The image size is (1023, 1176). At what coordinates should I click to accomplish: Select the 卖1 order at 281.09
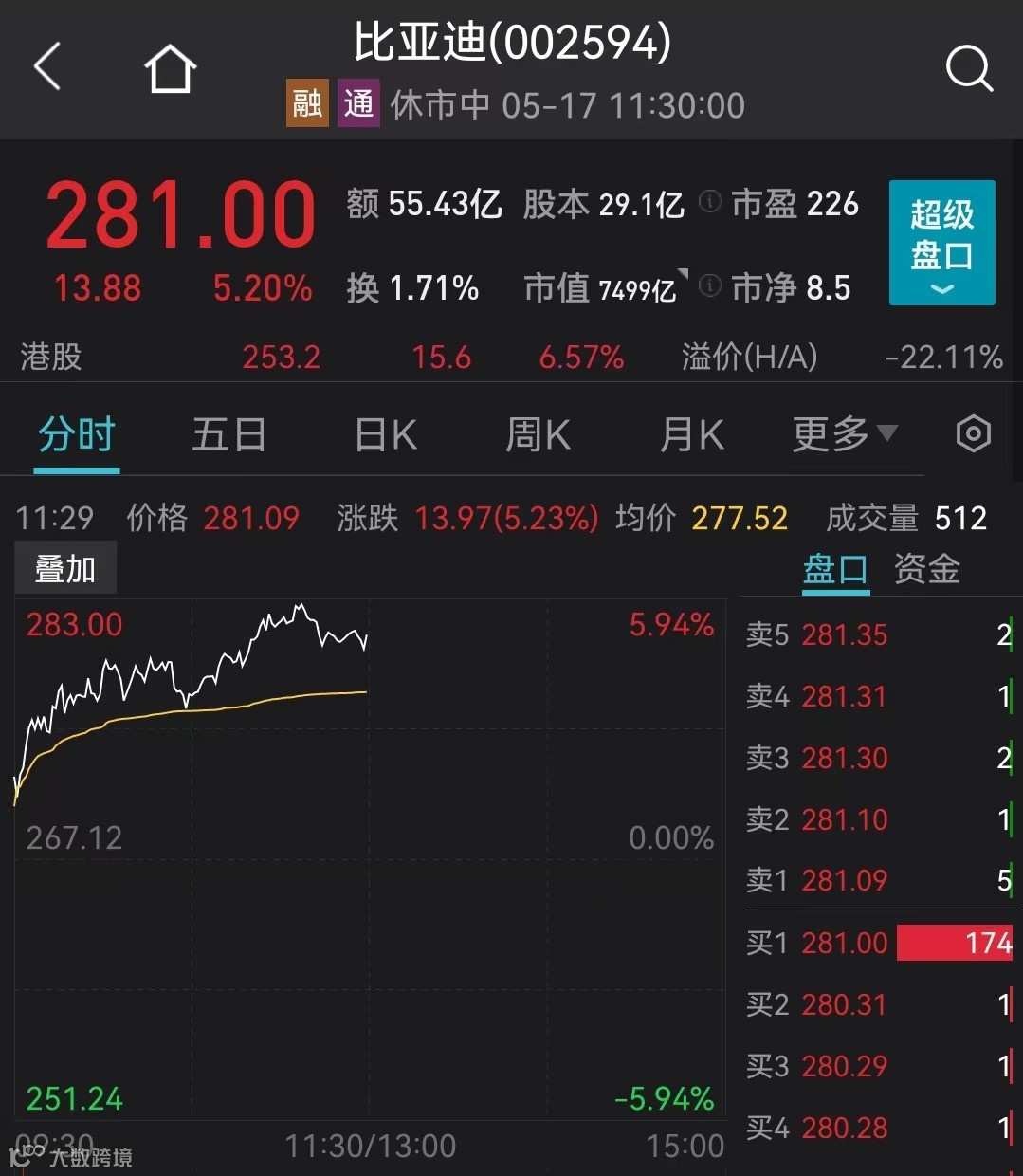tap(878, 880)
